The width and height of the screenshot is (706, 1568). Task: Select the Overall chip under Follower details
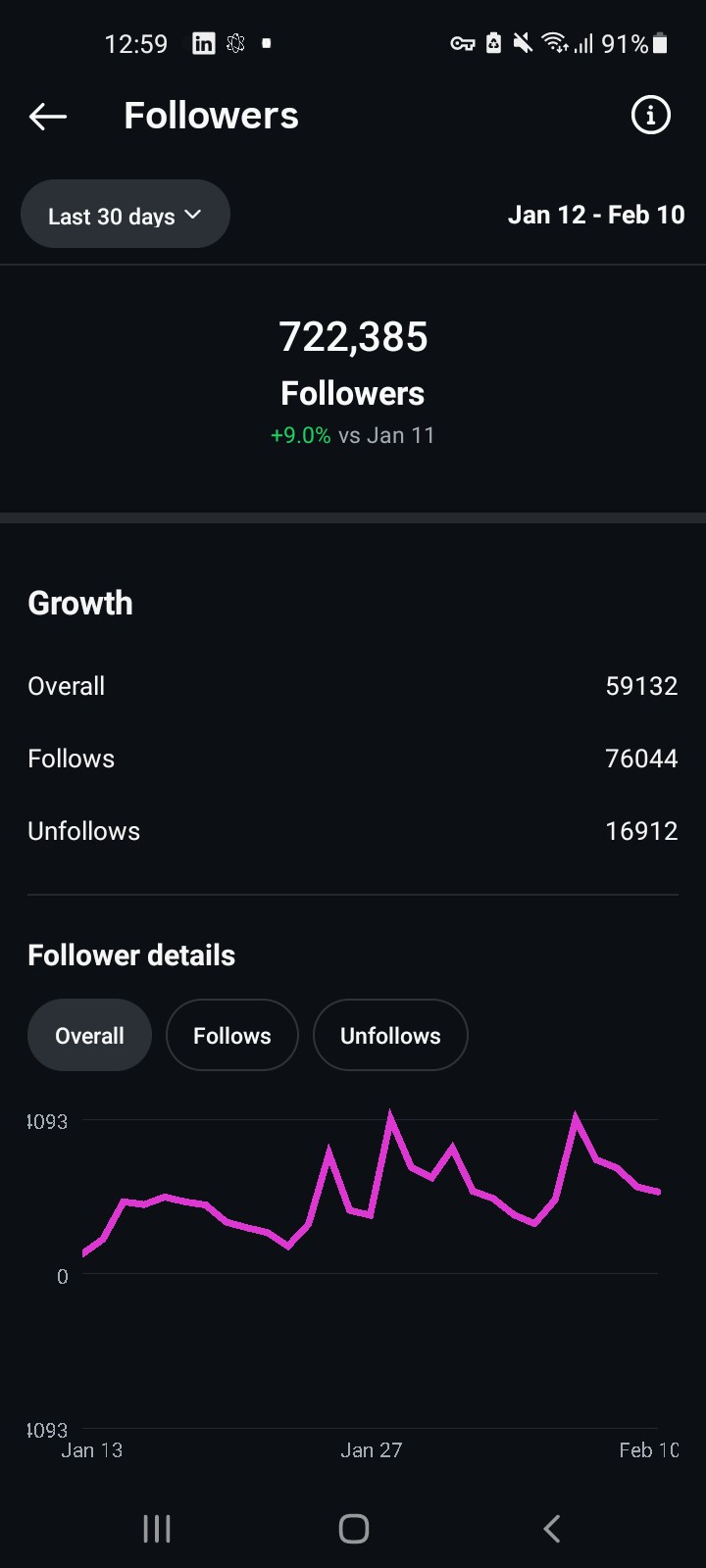coord(89,1036)
